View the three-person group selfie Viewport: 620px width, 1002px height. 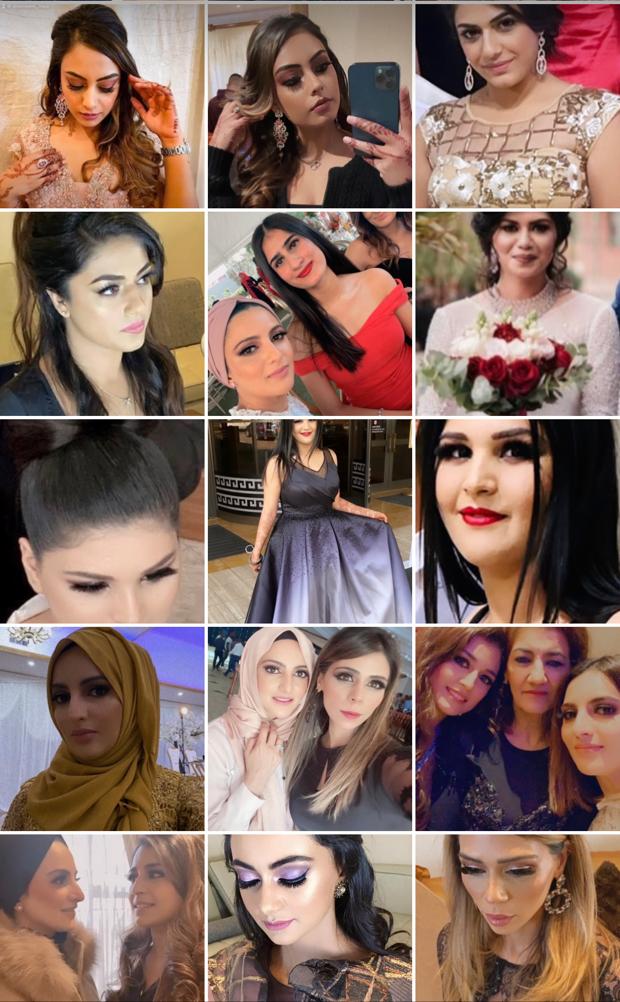[517, 729]
